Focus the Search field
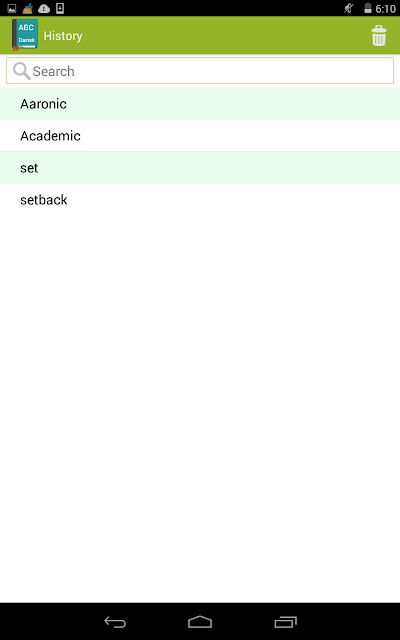The image size is (400, 640). tap(200, 71)
